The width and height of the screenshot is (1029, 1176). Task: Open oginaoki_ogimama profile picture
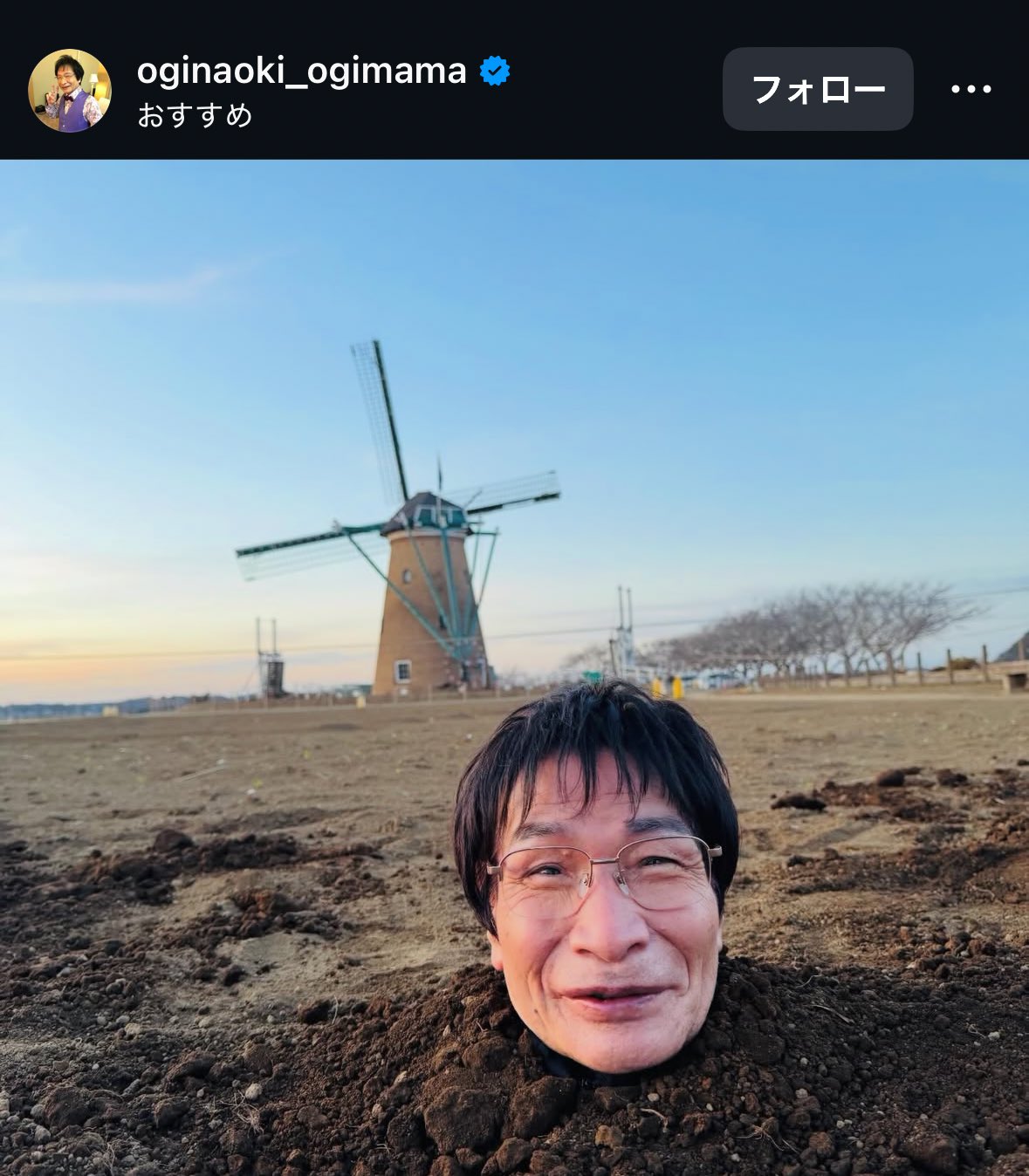click(70, 91)
